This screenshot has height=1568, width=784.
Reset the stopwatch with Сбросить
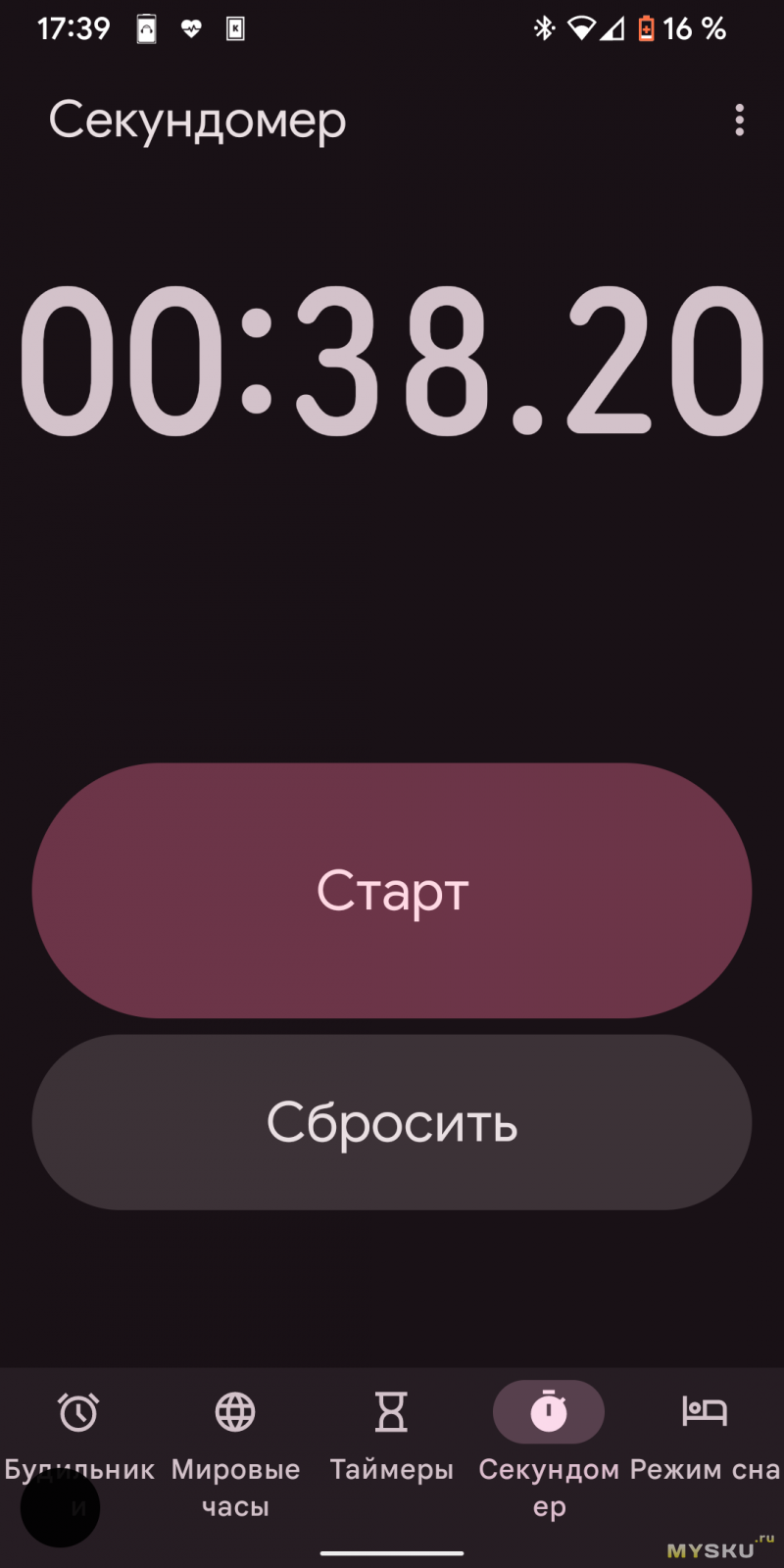coord(392,1122)
